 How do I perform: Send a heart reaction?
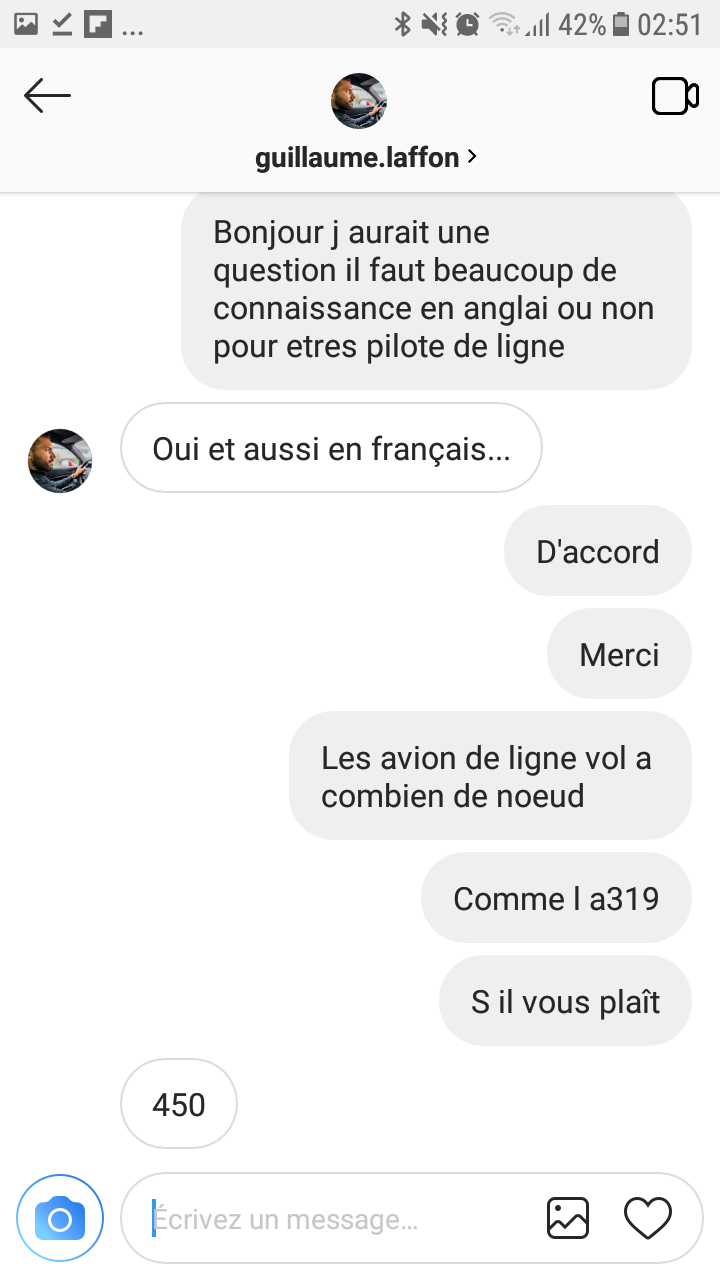tap(648, 1218)
